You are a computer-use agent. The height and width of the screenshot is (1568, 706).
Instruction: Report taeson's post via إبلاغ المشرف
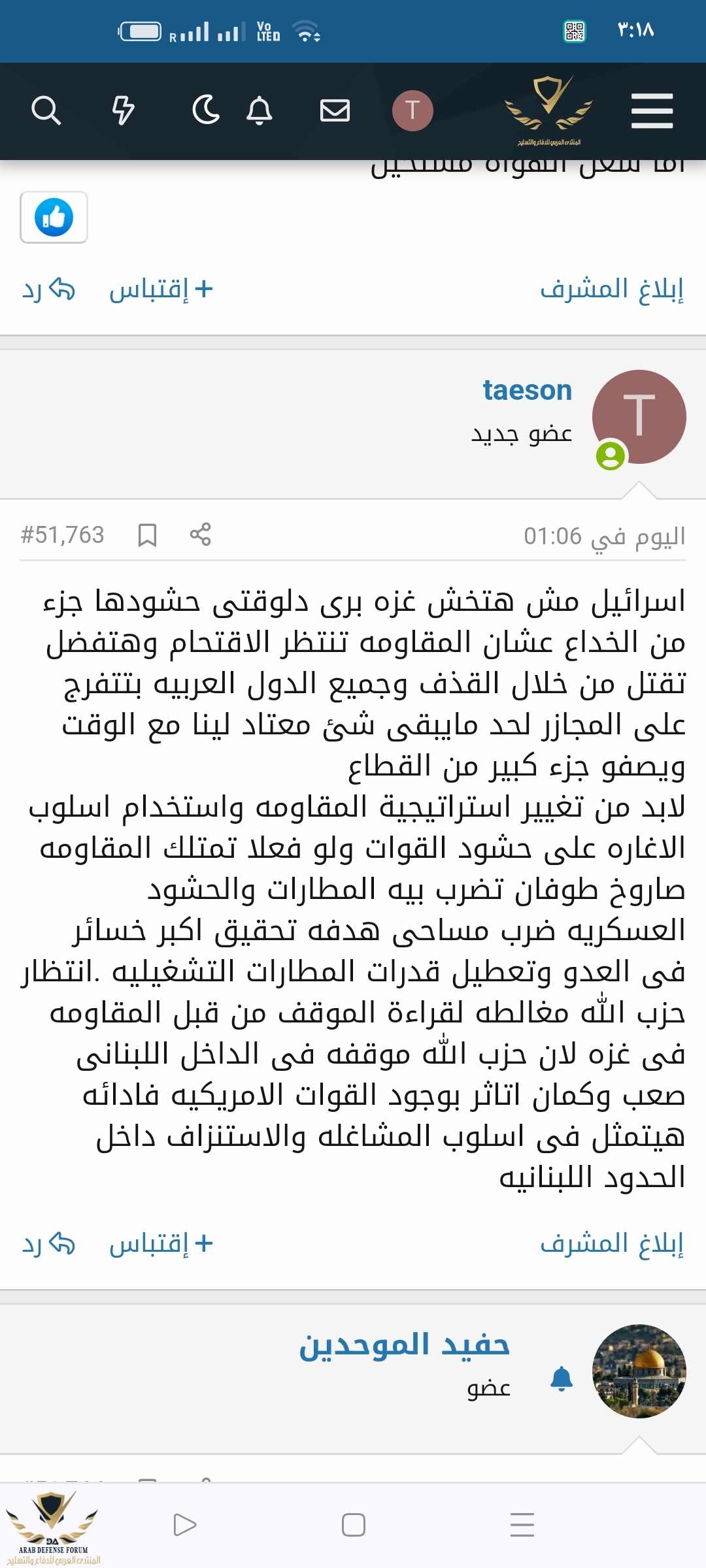612,1243
